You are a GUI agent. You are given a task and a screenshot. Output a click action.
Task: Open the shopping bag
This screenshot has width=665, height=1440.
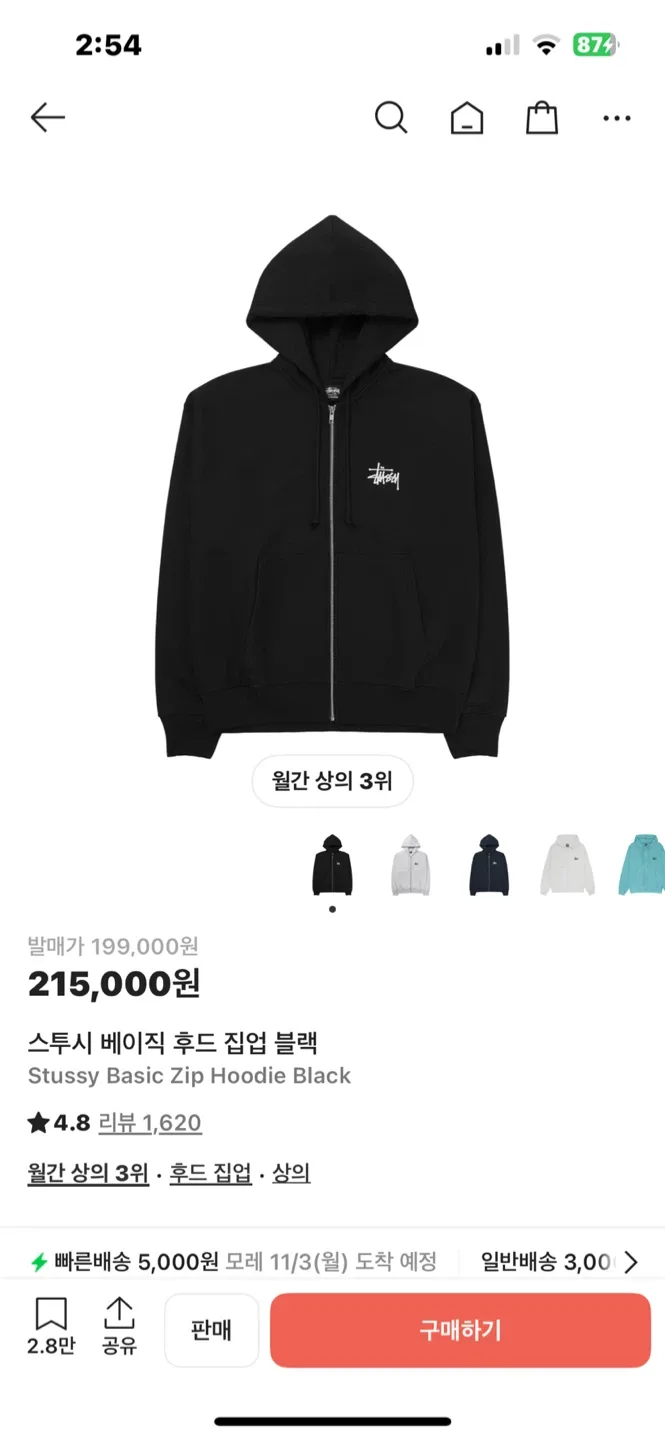541,118
